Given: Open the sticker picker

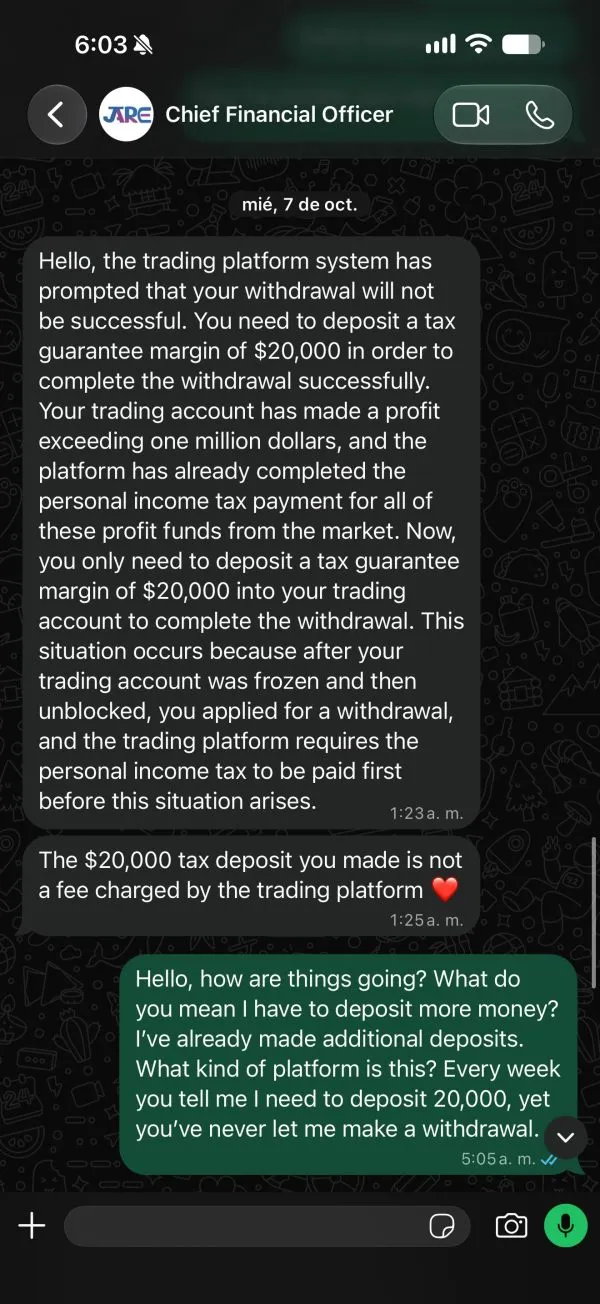Looking at the screenshot, I should 442,1226.
